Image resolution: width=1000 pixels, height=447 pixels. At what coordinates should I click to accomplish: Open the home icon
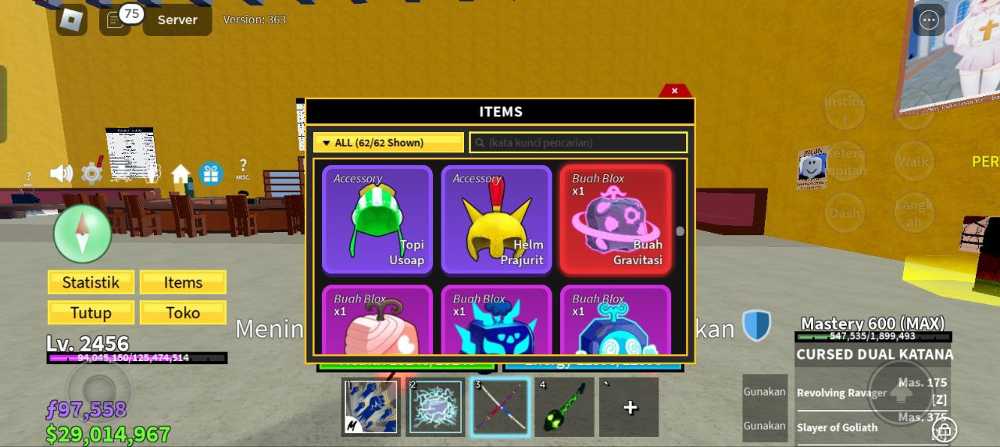click(180, 174)
